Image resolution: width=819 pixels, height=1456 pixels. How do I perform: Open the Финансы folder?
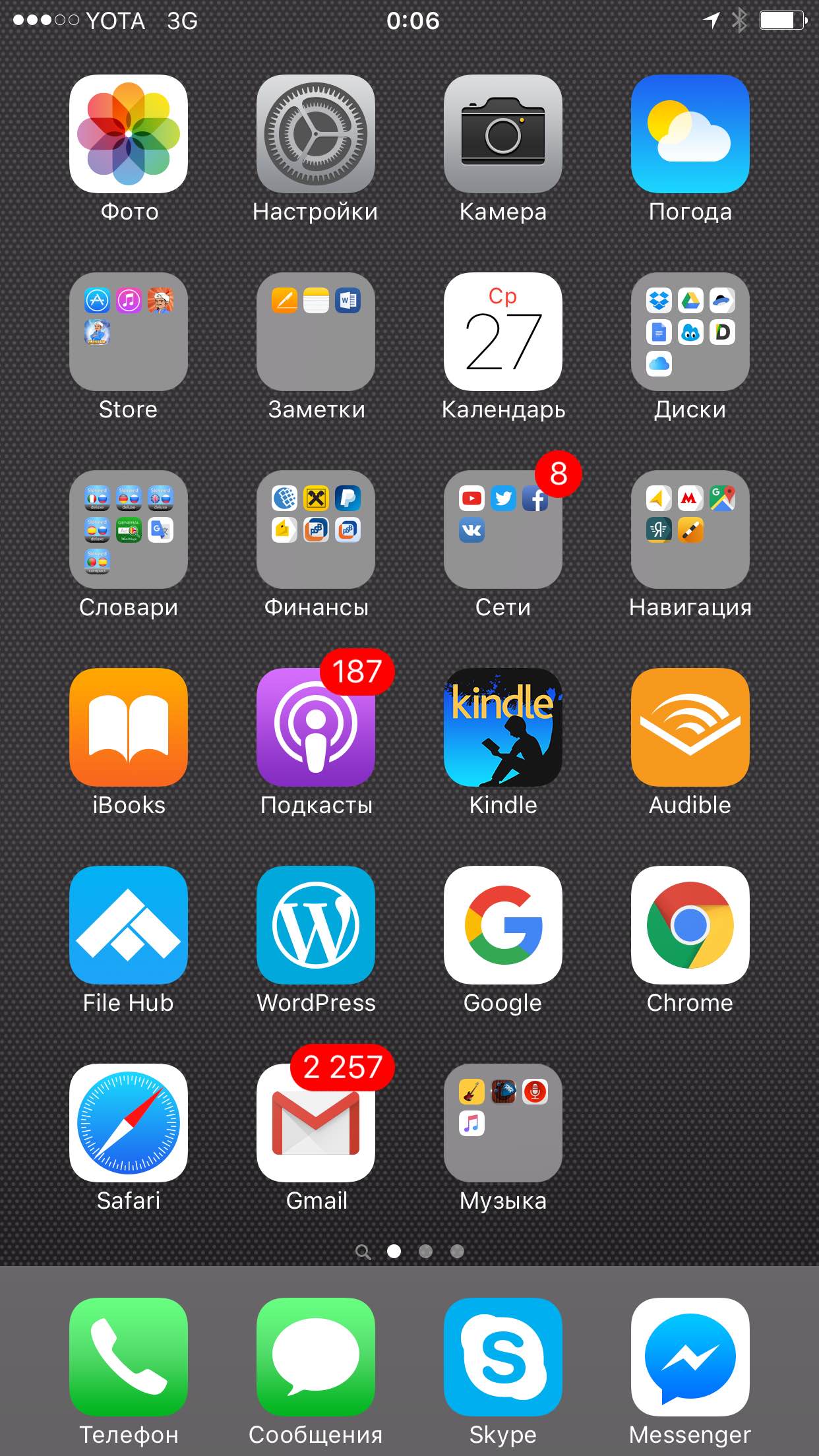tap(316, 530)
